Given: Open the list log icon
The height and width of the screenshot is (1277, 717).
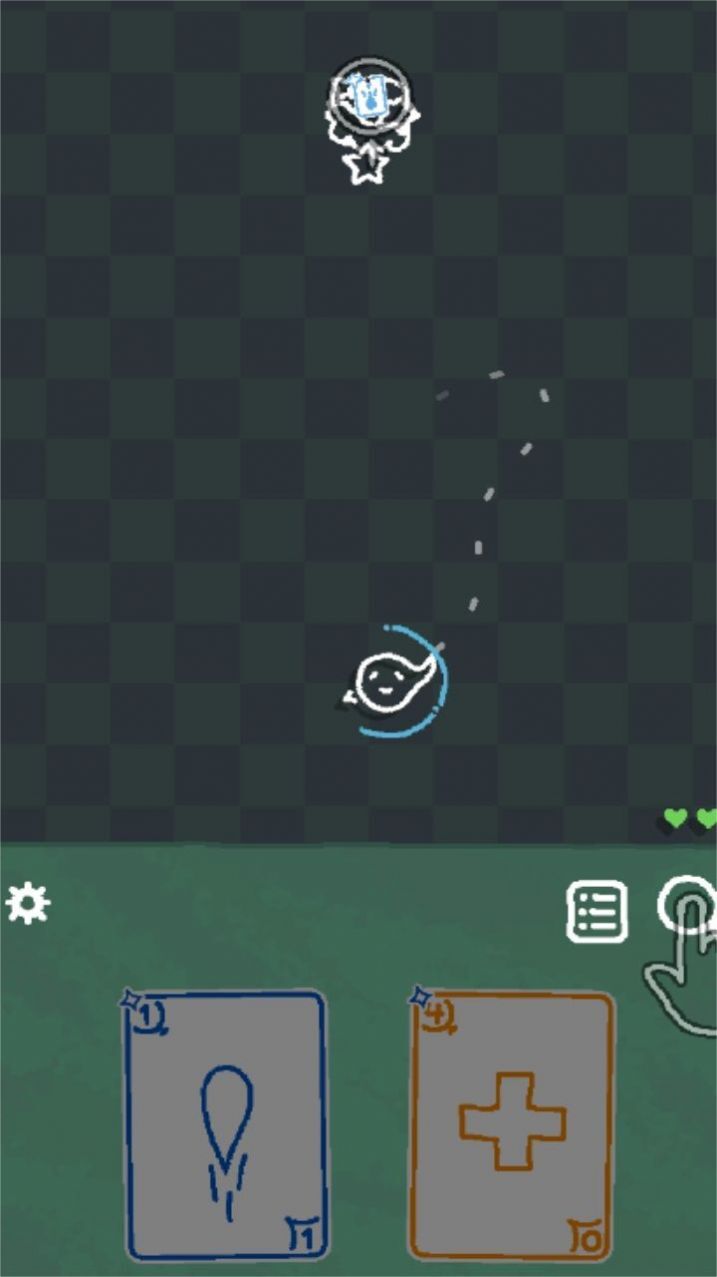Looking at the screenshot, I should click(x=597, y=911).
